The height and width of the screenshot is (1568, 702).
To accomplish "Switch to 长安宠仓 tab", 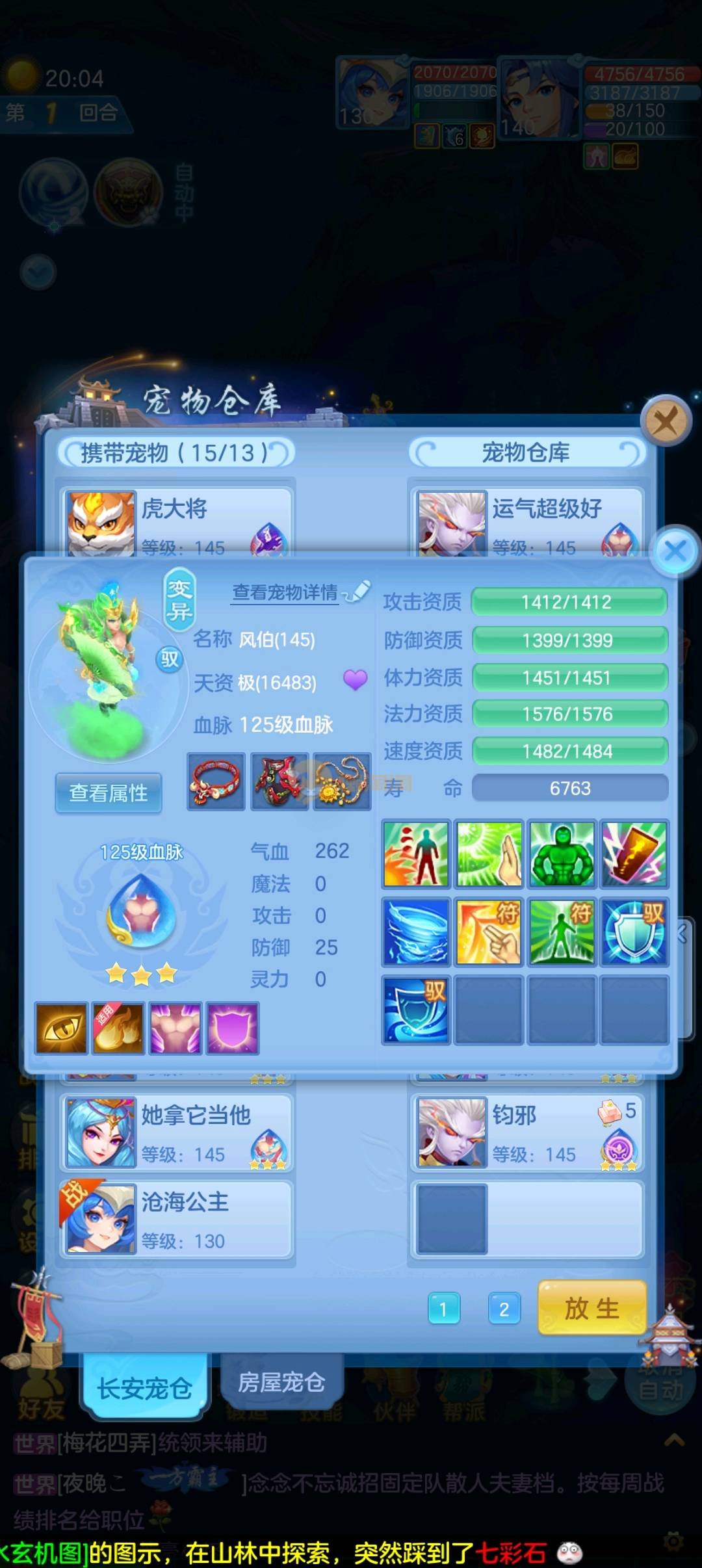I will coord(144,1387).
